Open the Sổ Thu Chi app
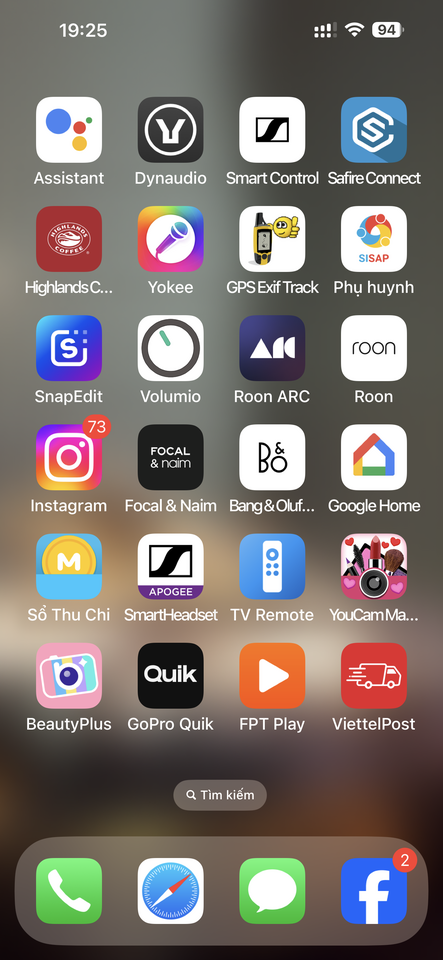Image resolution: width=443 pixels, height=960 pixels. (69, 566)
